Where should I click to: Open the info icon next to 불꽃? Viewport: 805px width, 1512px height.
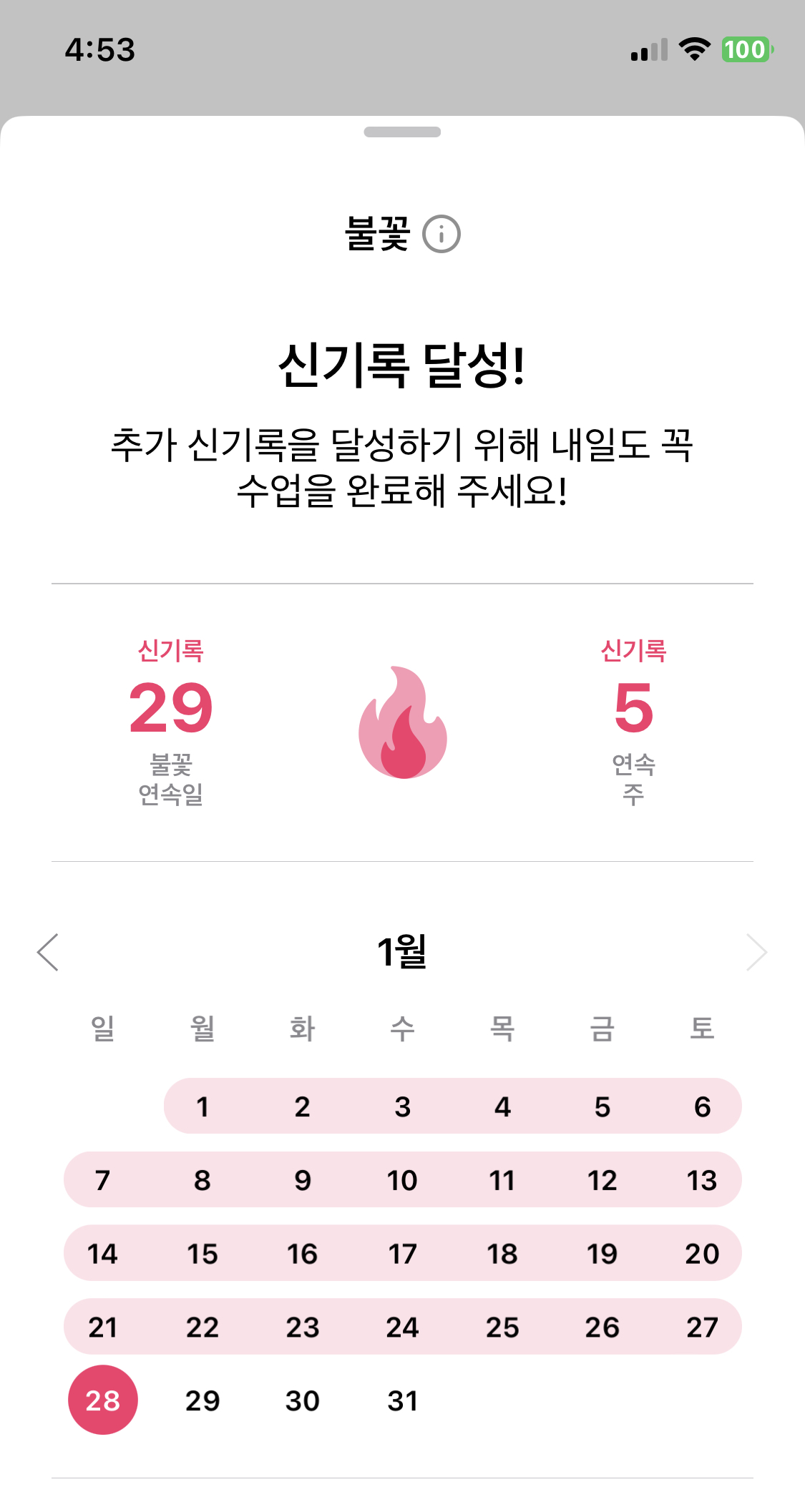click(441, 234)
